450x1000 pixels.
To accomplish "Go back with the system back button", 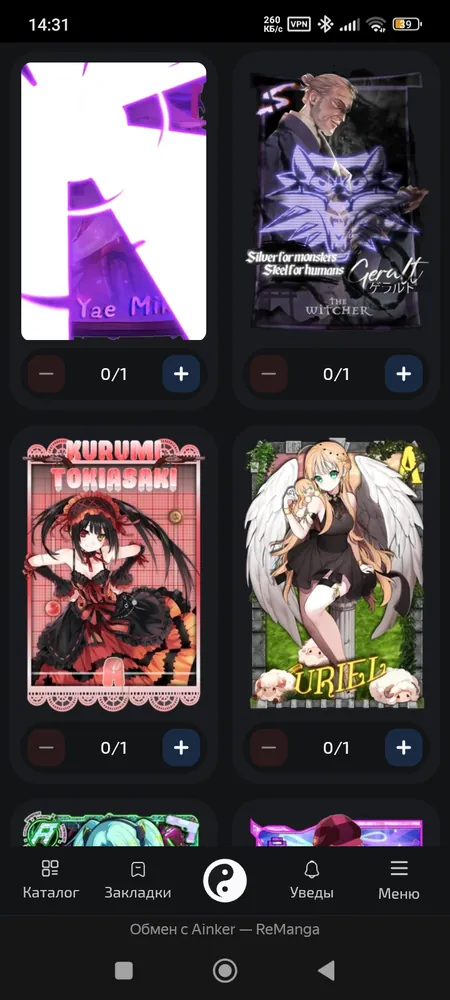I will [x=326, y=971].
